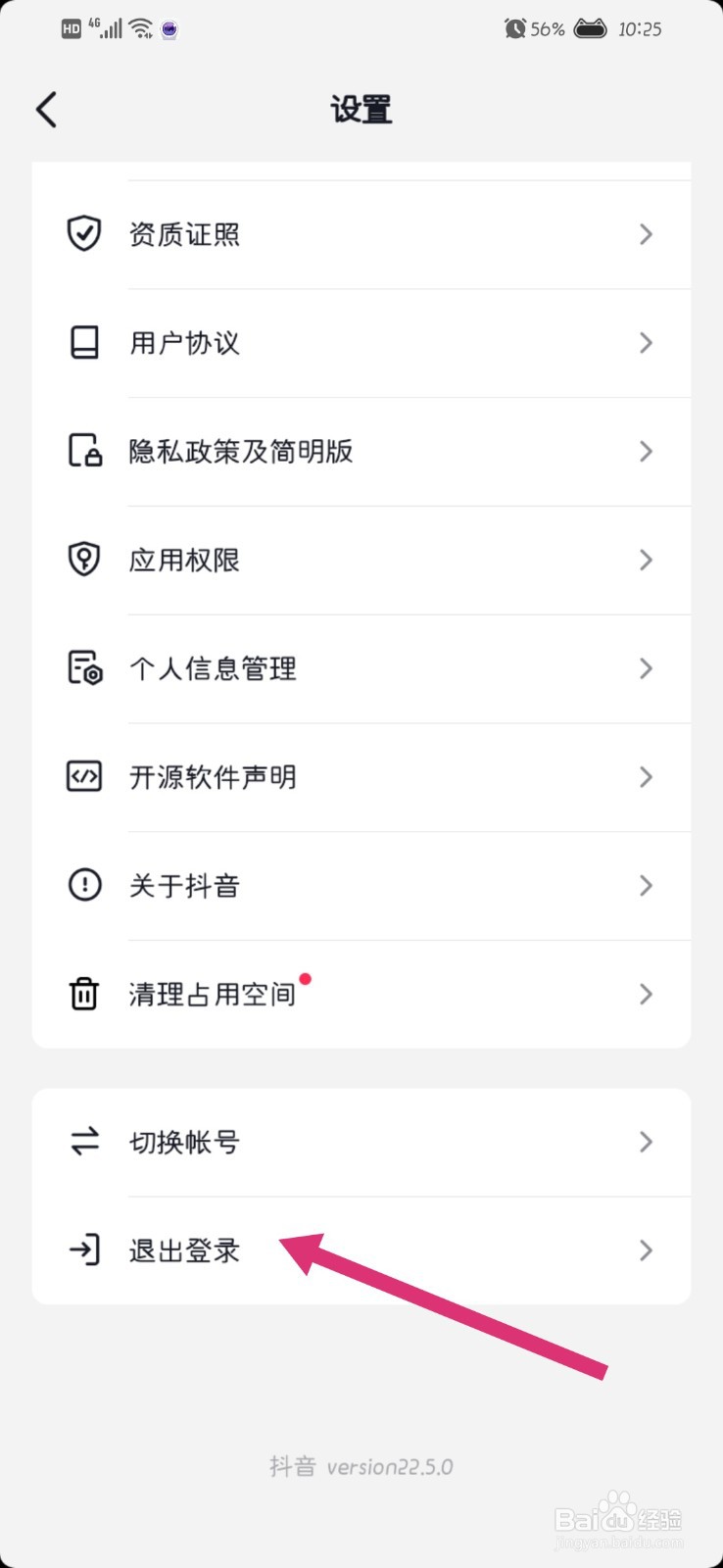Tap the gear-document icon beside 个人信息管理

click(x=84, y=668)
